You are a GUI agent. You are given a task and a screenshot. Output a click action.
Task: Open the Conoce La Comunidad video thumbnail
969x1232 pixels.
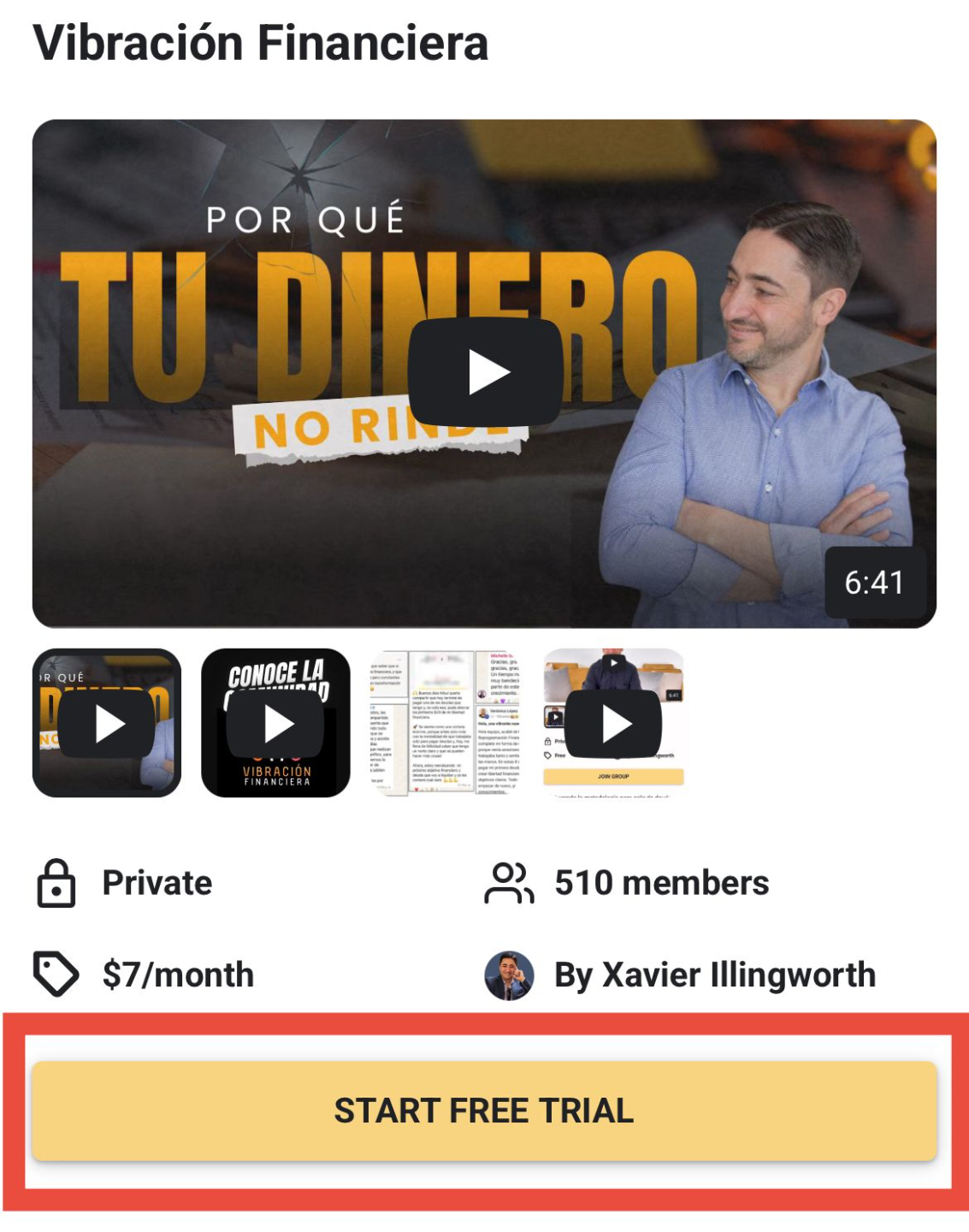tap(275, 723)
